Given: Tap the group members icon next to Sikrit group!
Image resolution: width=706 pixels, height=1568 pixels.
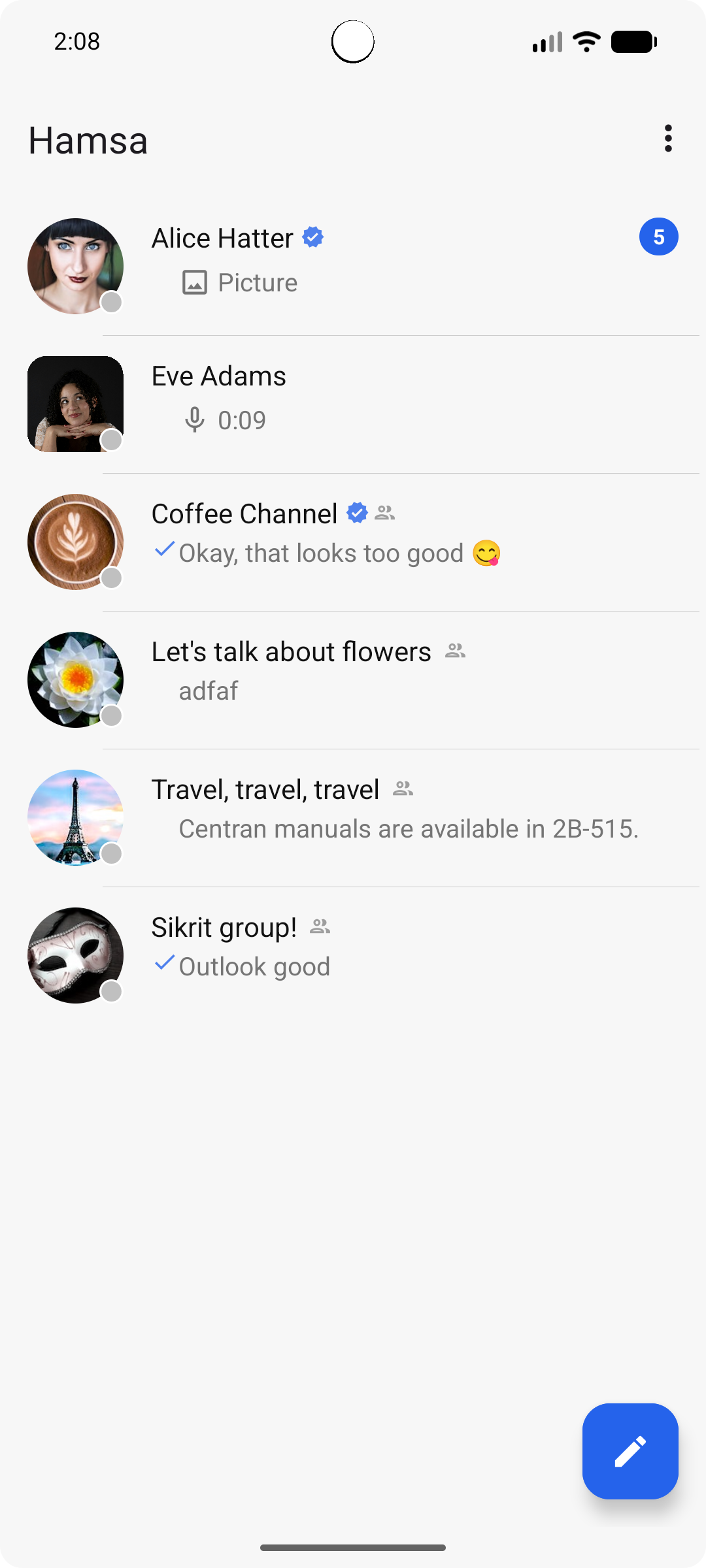Looking at the screenshot, I should [x=319, y=926].
